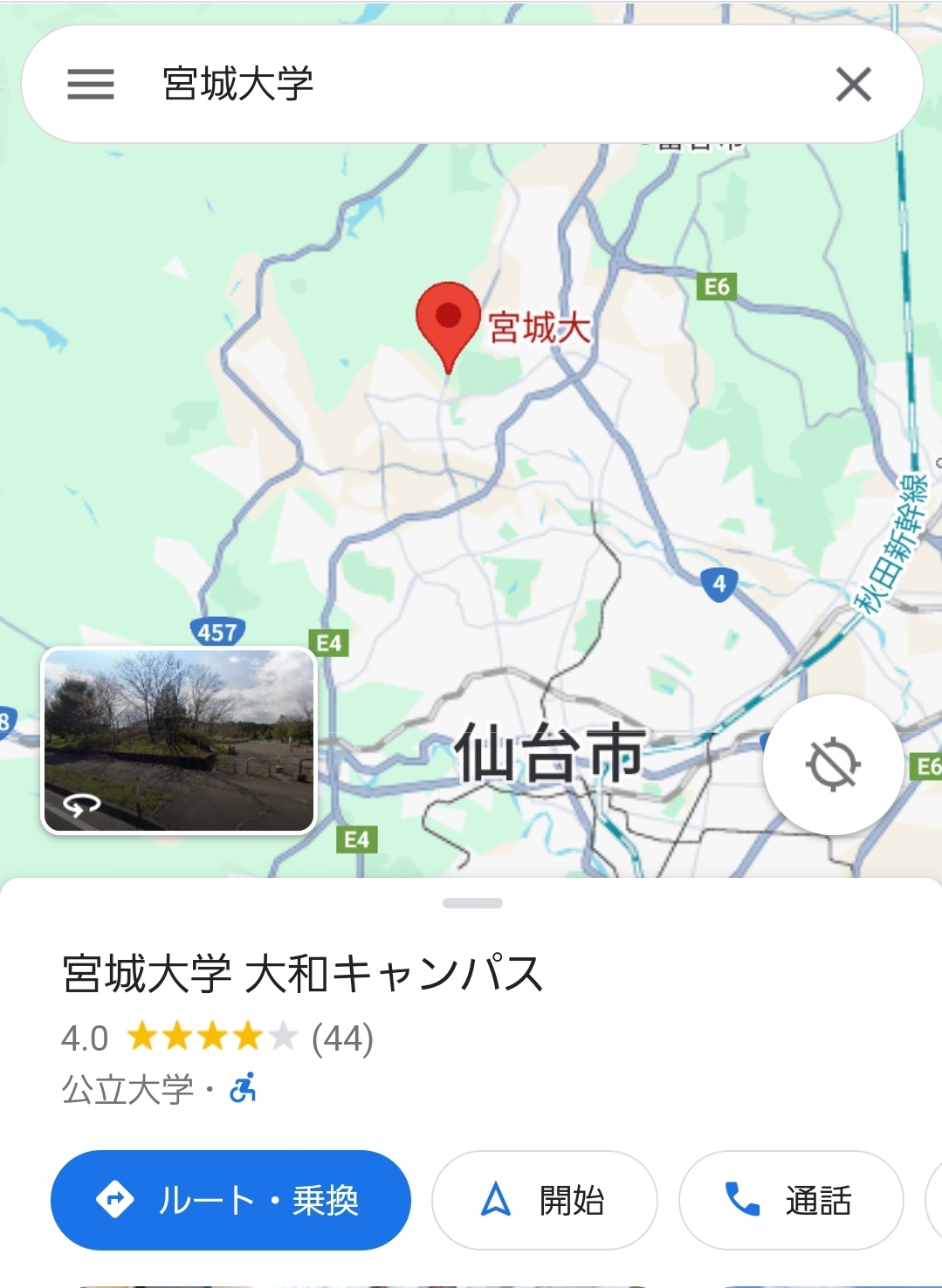Open 宮城大学 大和キャンパス place details
Screen dimensions: 942x1288
pos(303,974)
